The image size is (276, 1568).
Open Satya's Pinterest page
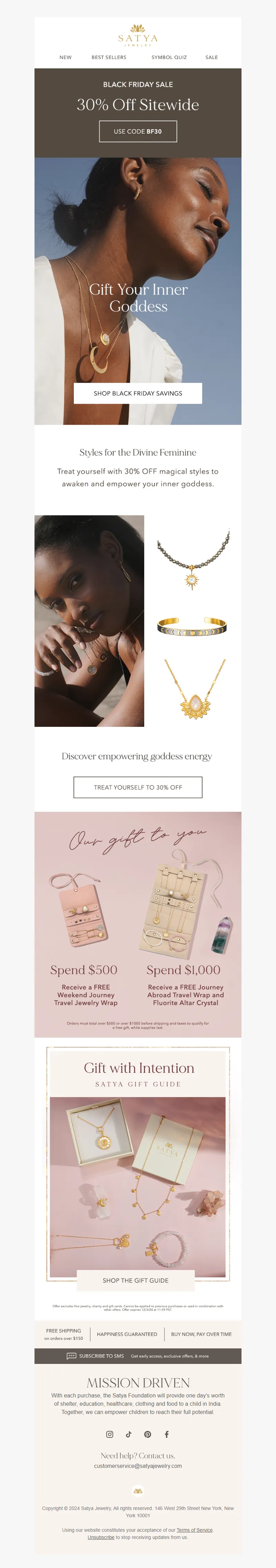(147, 1434)
